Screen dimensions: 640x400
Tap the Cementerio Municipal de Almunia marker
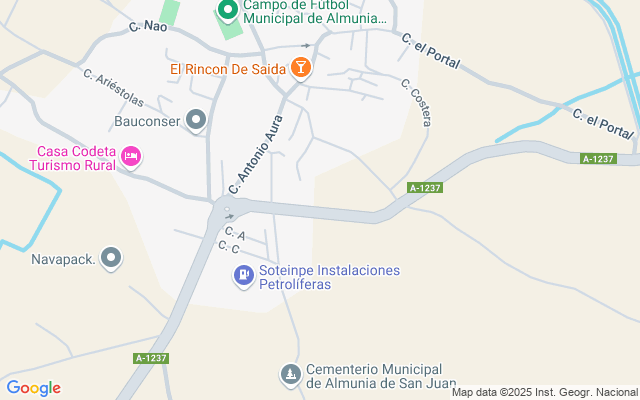(x=291, y=376)
